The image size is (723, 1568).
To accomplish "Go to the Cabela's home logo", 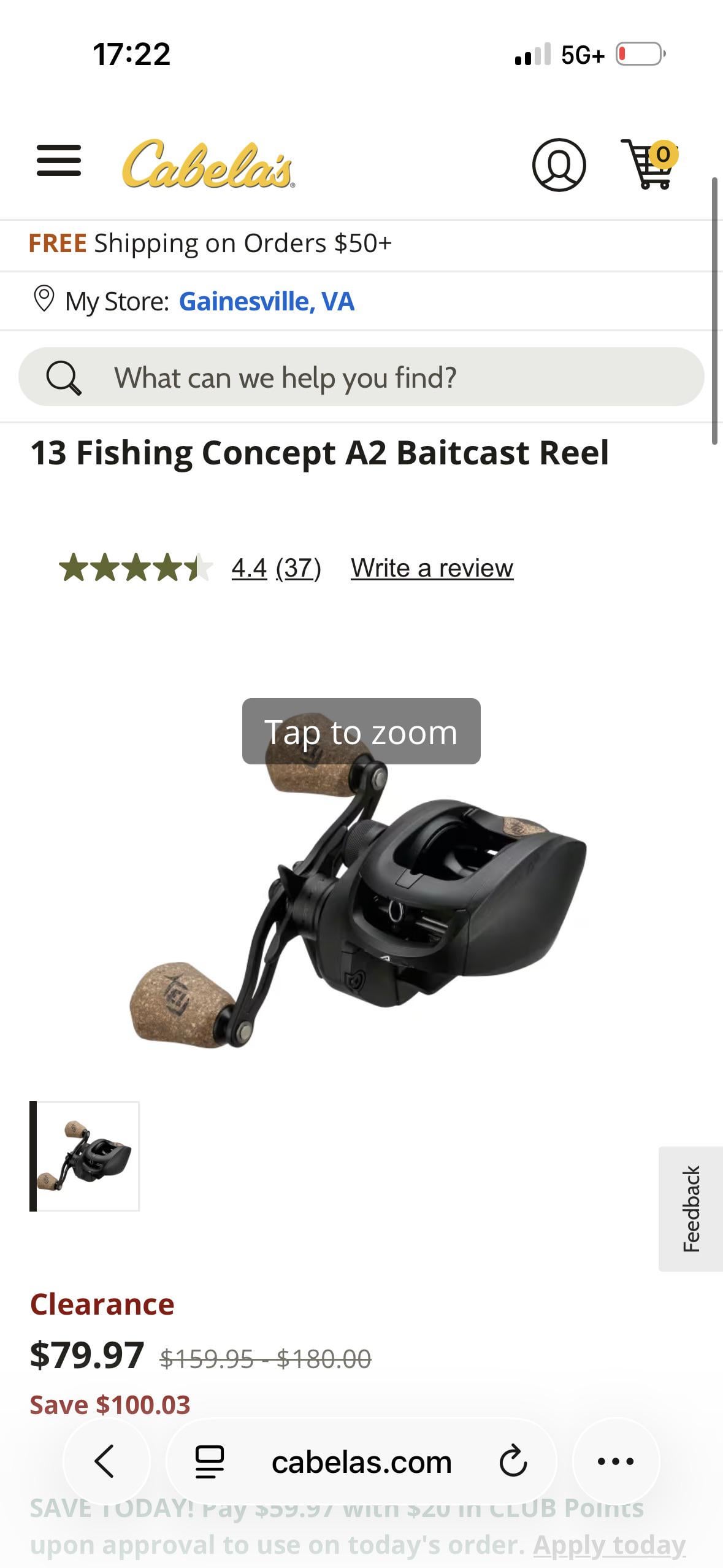I will point(208,163).
